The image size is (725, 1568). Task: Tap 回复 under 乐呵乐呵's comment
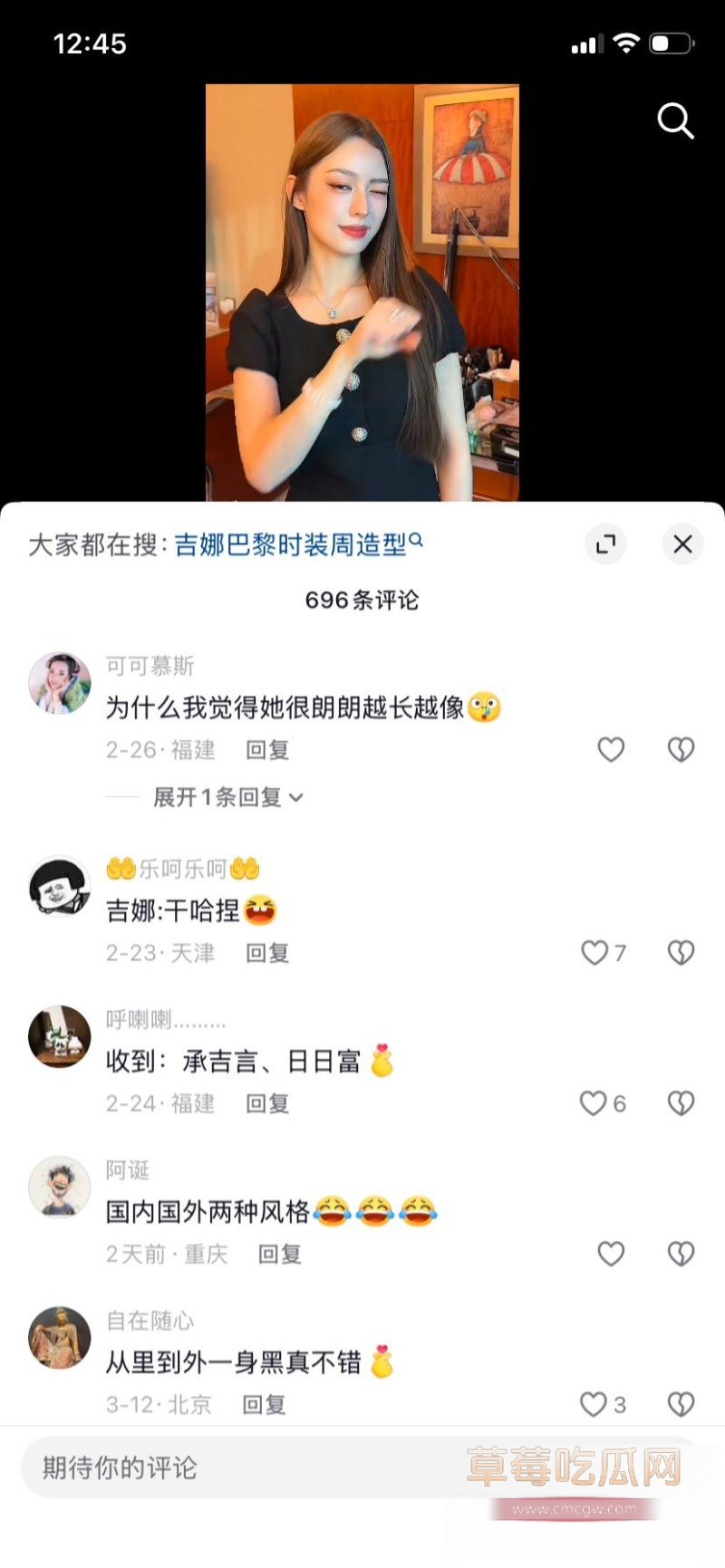coord(266,953)
